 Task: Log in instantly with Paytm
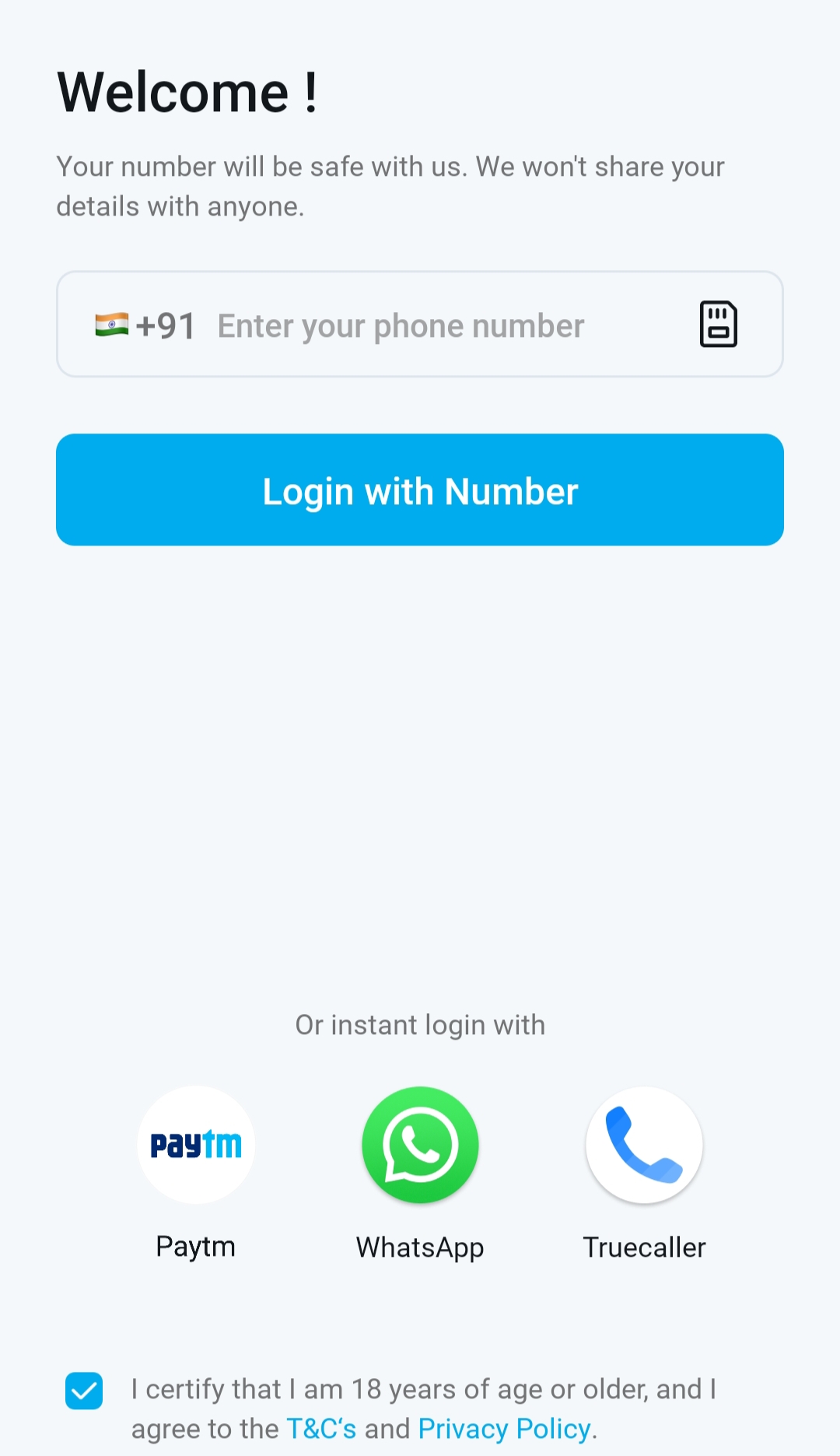pos(196,1146)
